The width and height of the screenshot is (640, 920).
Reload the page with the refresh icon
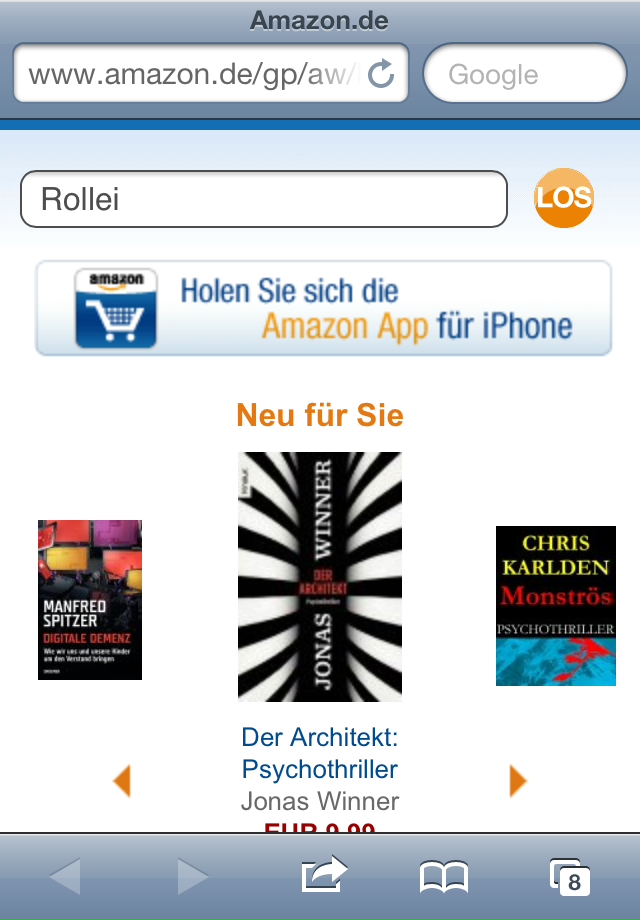click(x=381, y=73)
